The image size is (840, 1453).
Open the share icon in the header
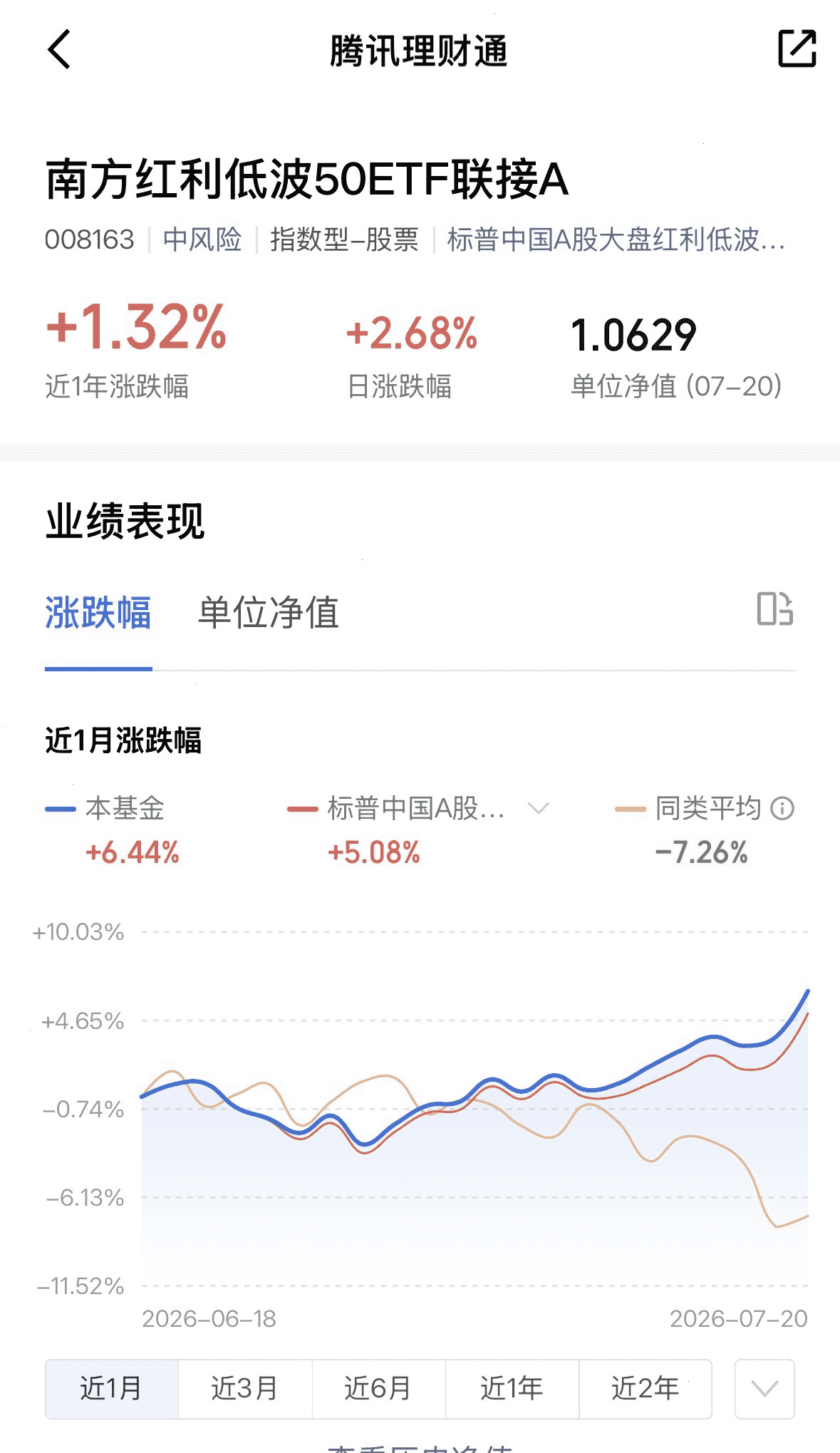pyautogui.click(x=797, y=48)
